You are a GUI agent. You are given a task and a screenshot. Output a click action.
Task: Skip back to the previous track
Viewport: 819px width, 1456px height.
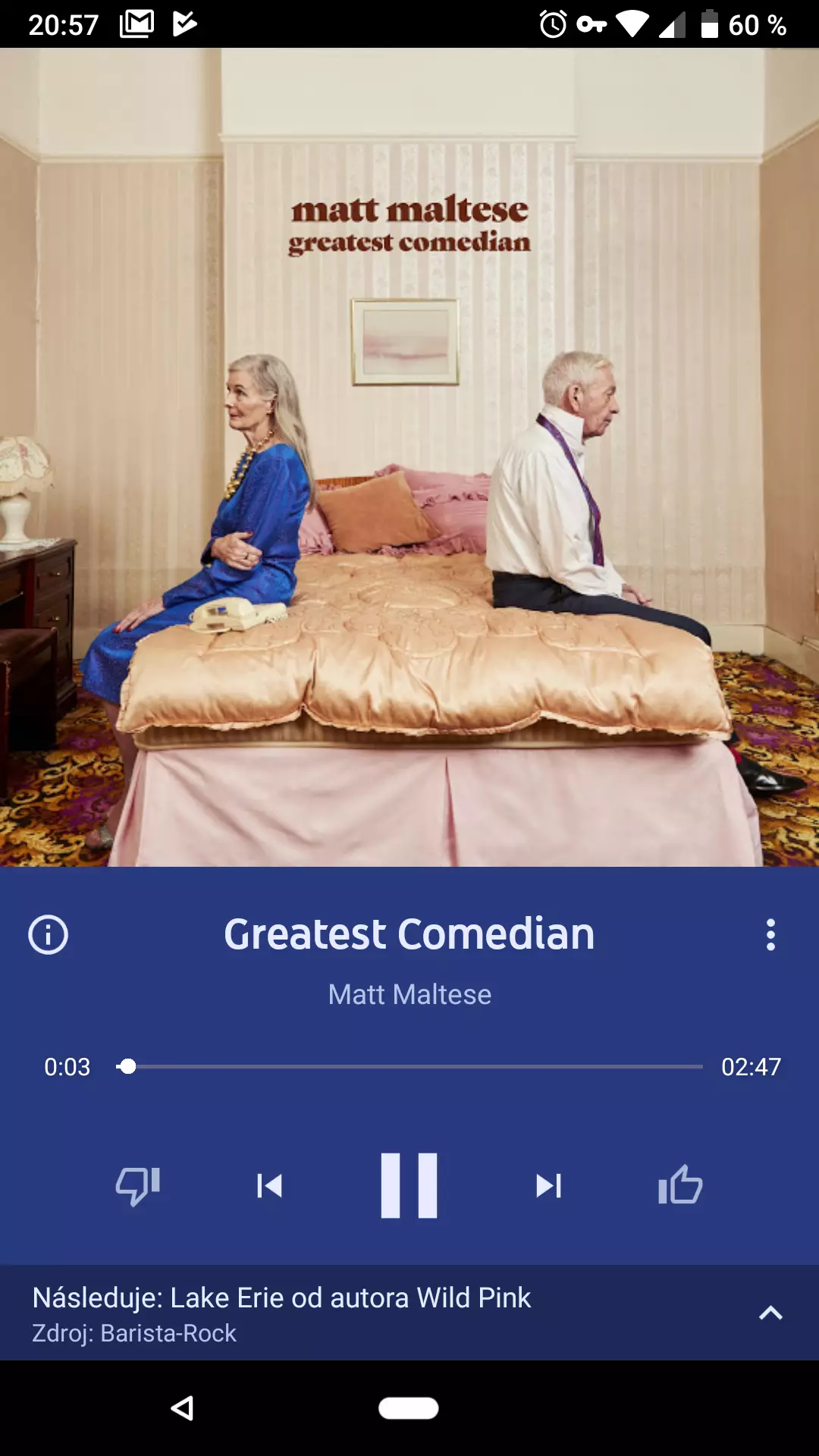269,1185
